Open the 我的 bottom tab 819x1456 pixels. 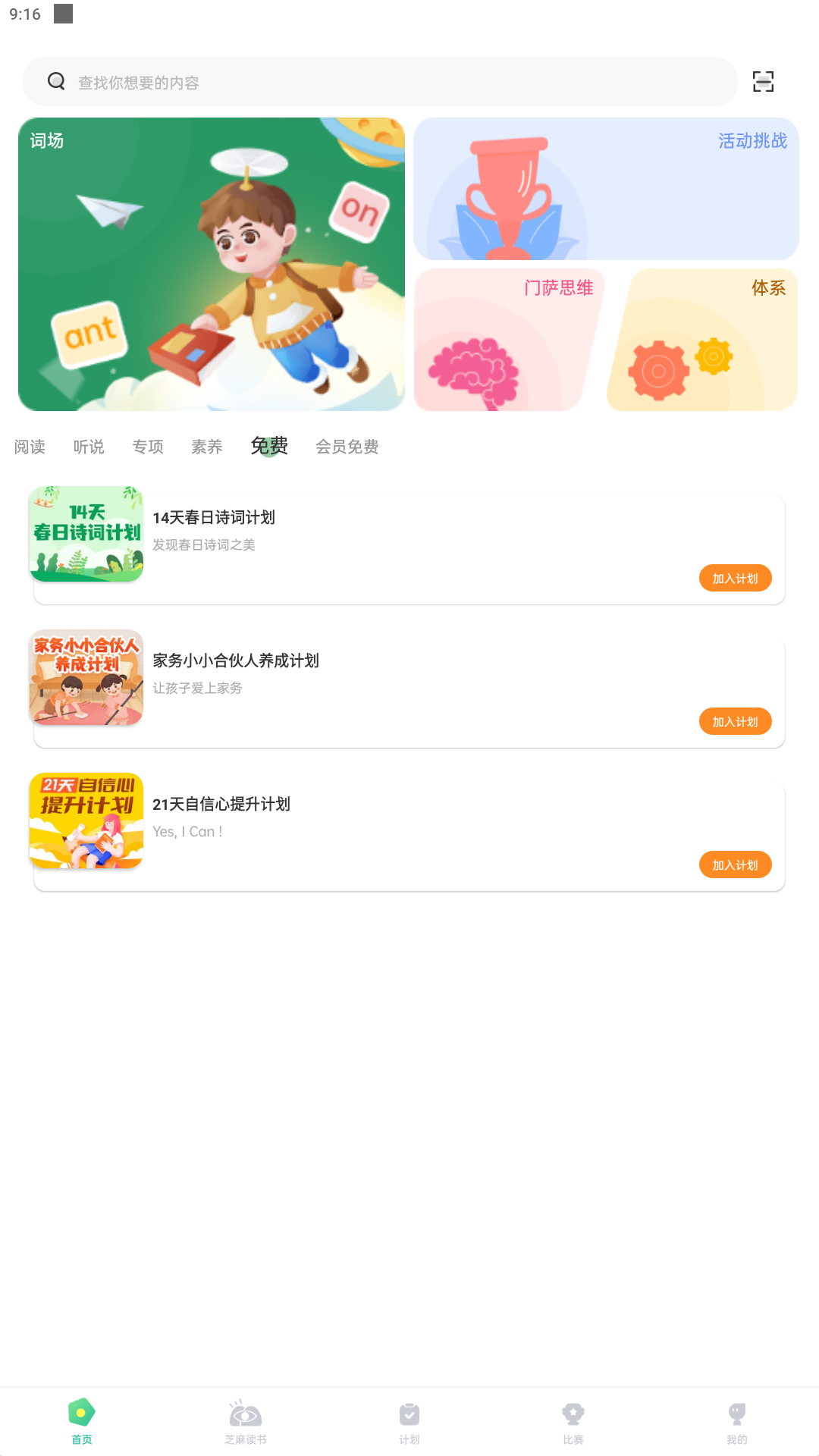(x=737, y=1422)
